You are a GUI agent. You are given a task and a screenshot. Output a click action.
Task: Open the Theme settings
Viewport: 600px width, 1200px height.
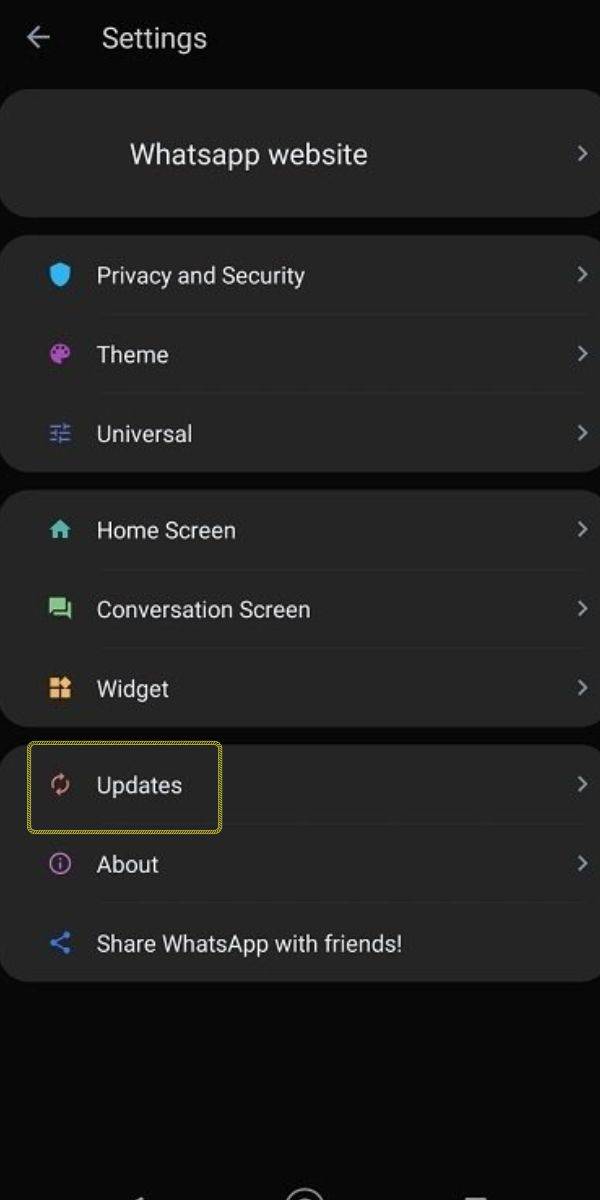300,354
